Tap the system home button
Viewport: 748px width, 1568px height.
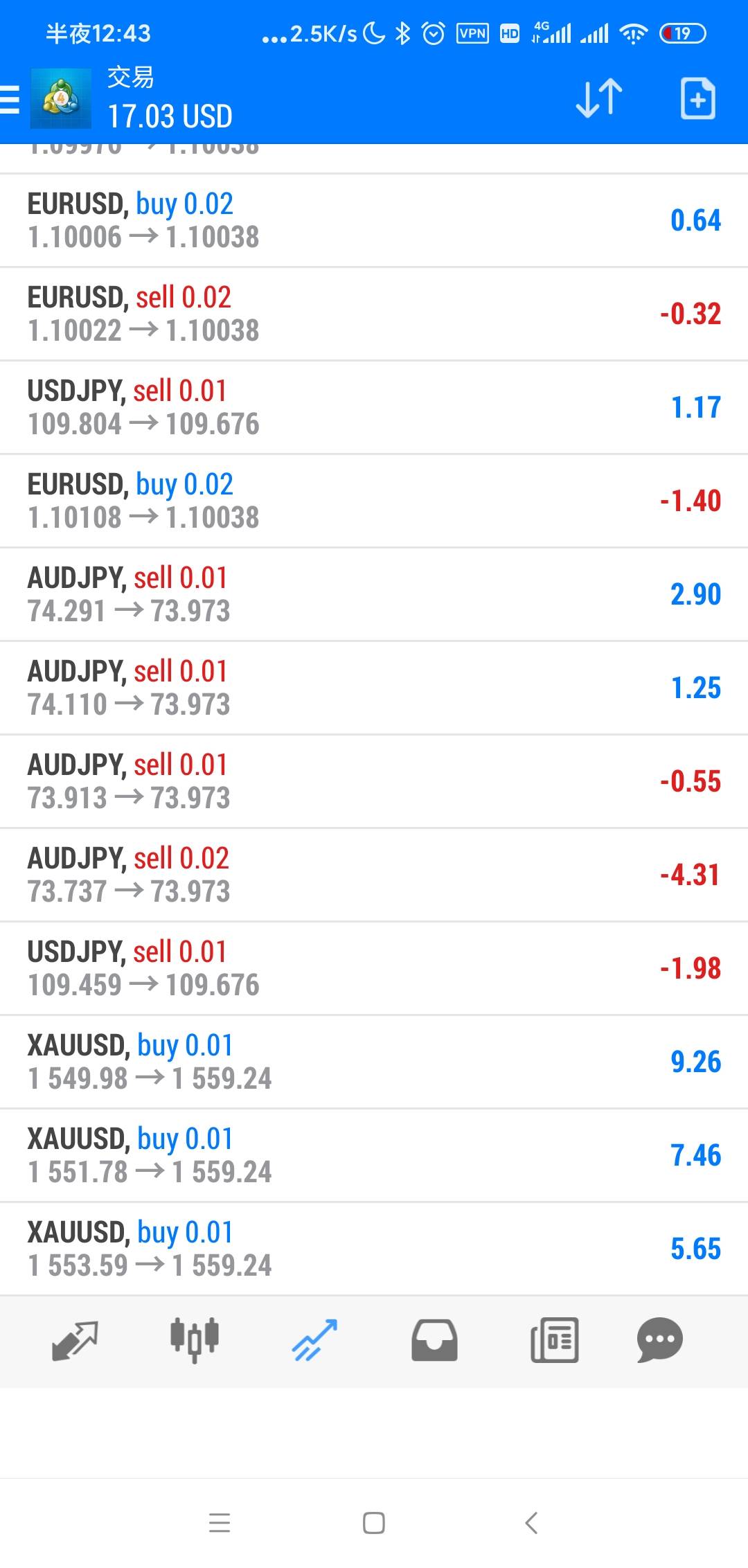point(374,1523)
